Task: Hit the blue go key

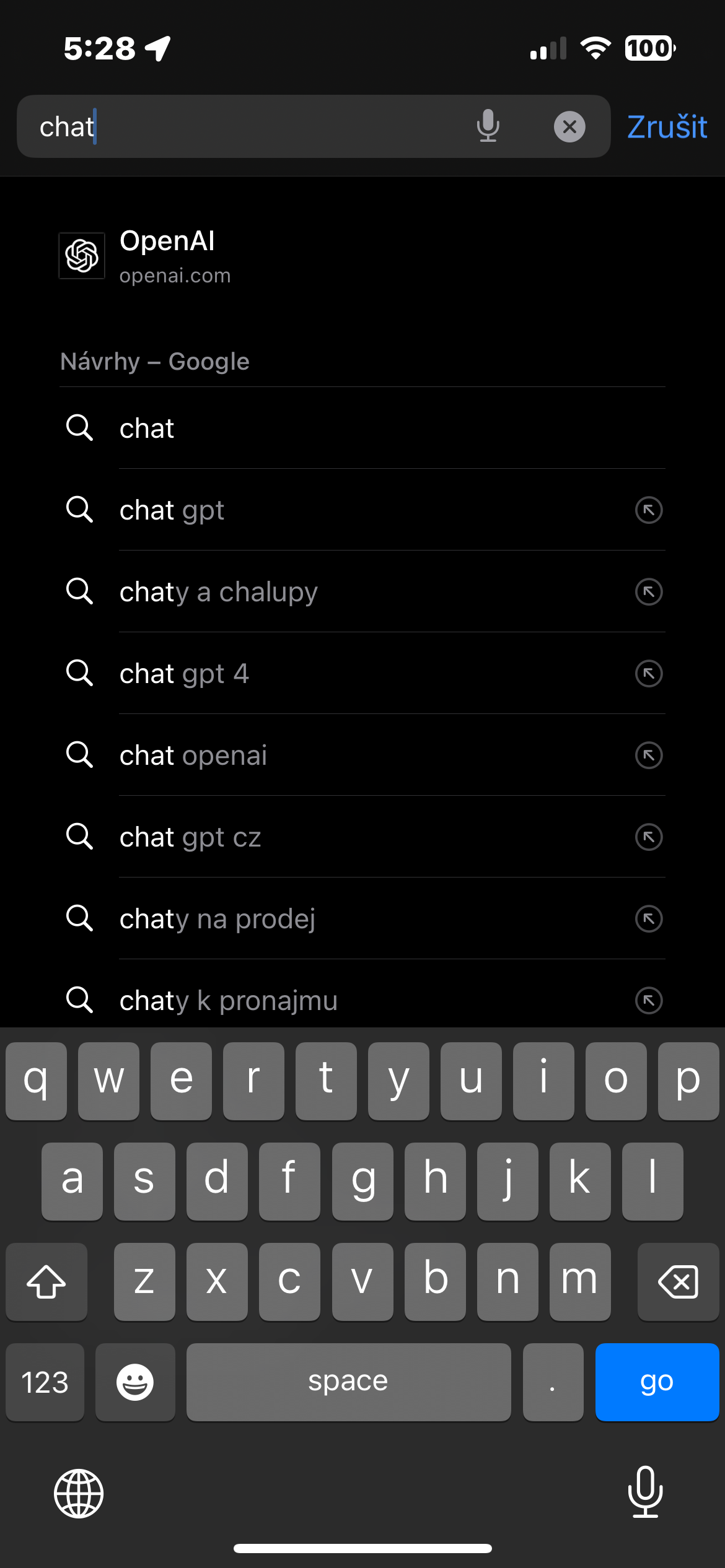Action: coord(657,1382)
